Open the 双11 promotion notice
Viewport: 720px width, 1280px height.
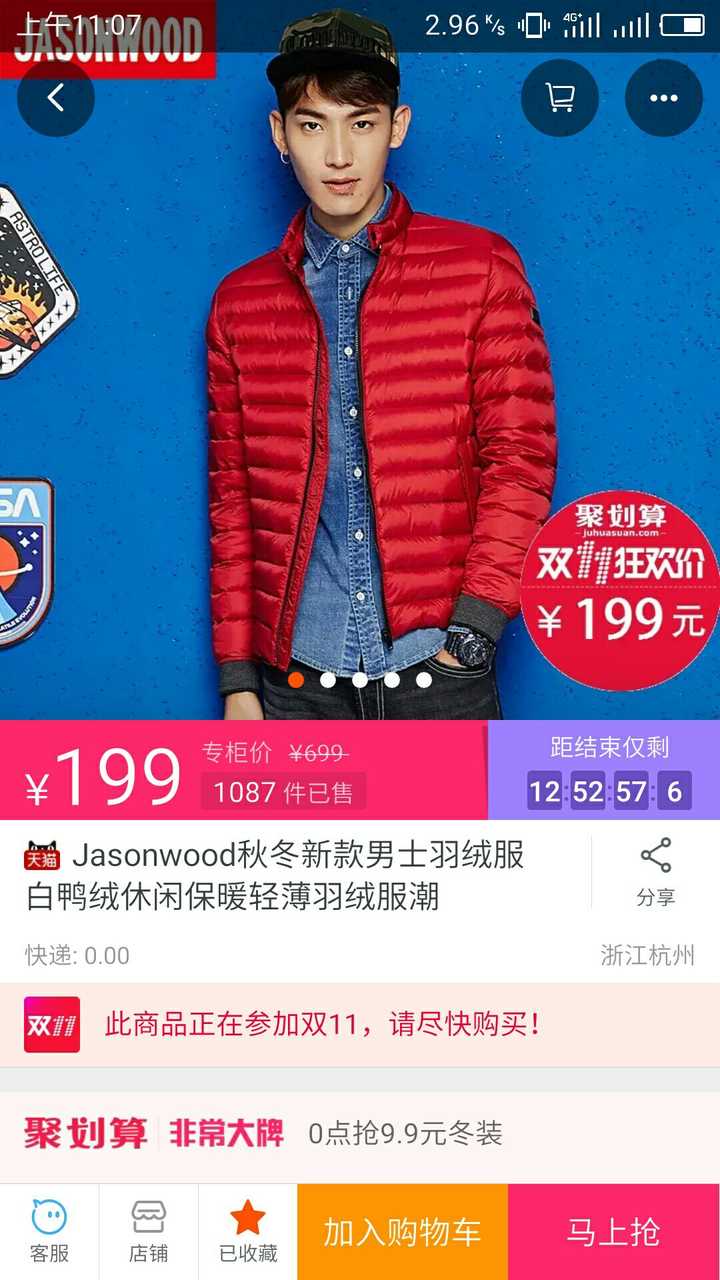360,1025
